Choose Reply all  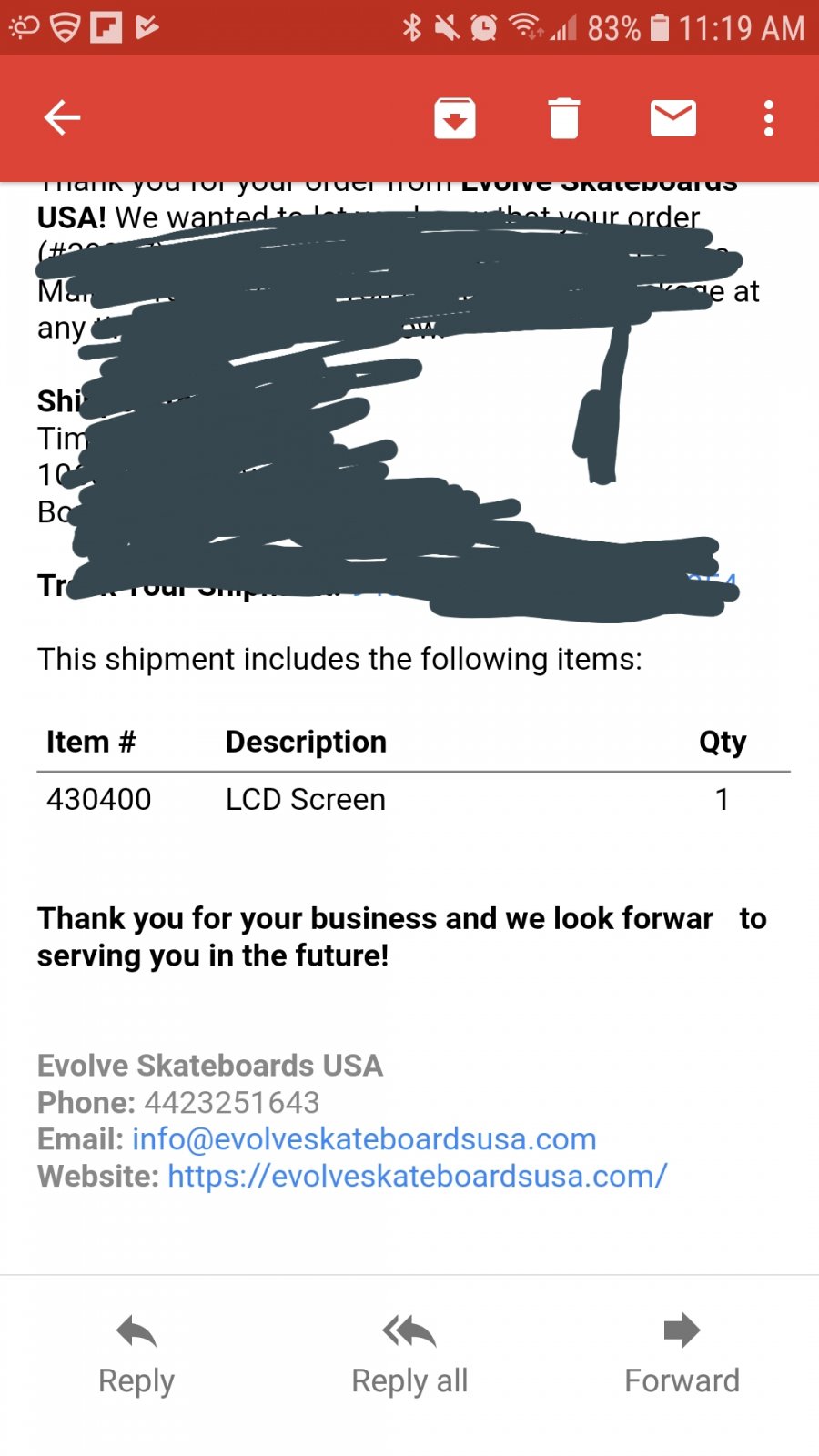(409, 1354)
